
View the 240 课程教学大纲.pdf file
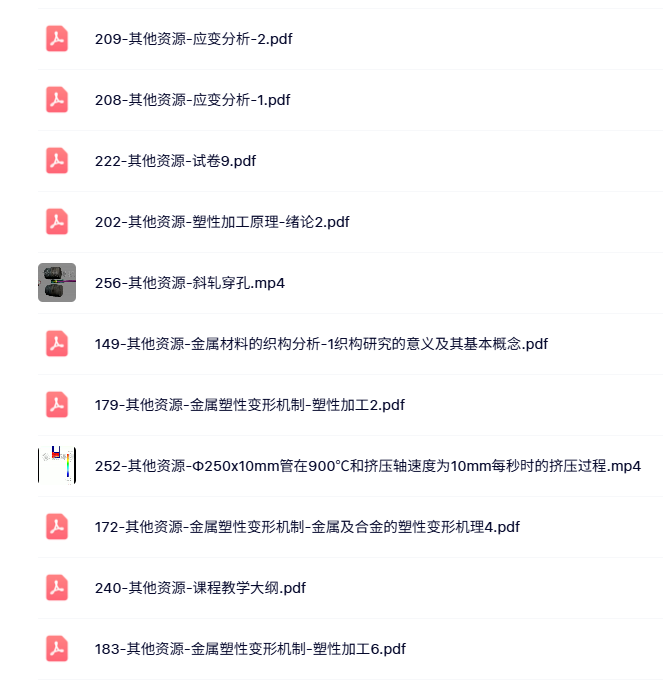[199, 588]
